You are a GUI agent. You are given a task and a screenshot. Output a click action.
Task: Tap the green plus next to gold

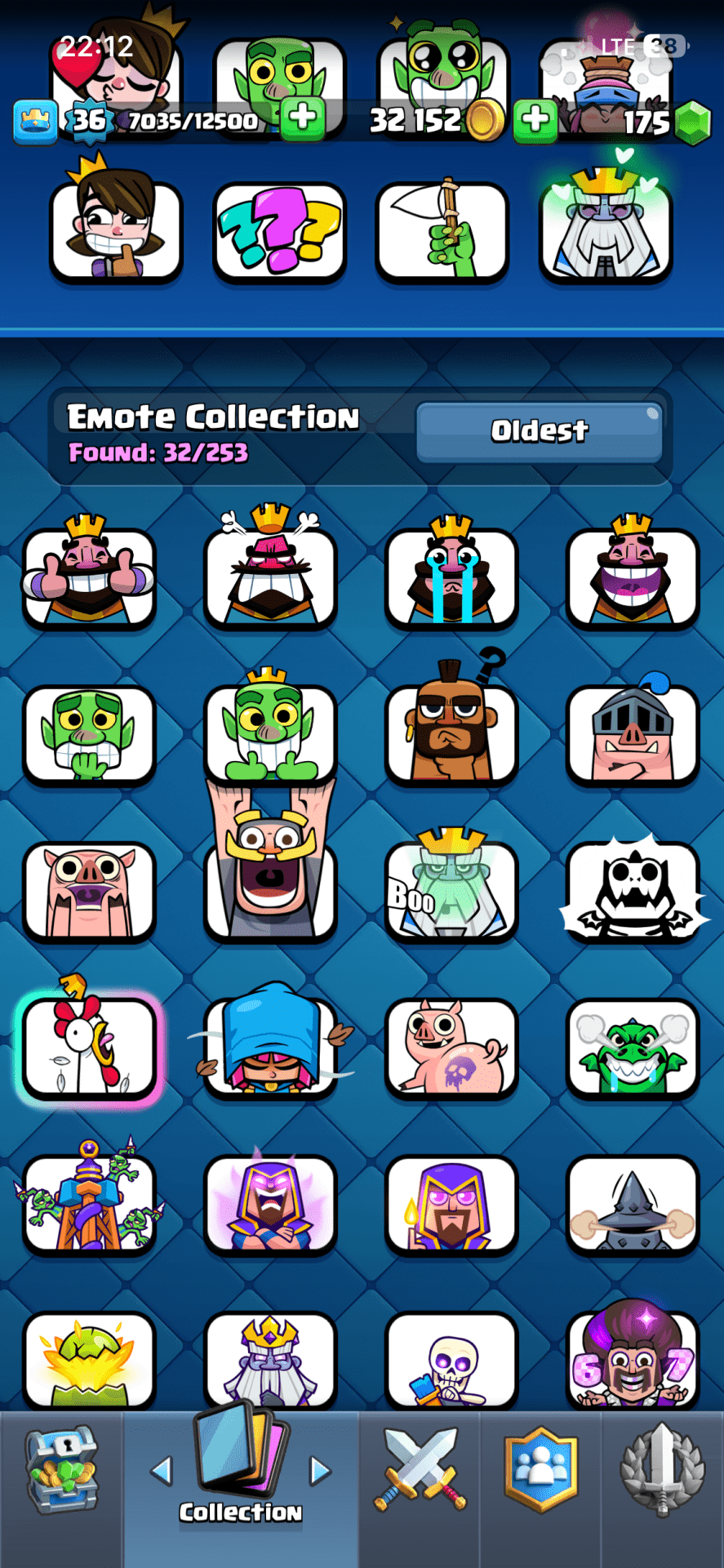535,119
